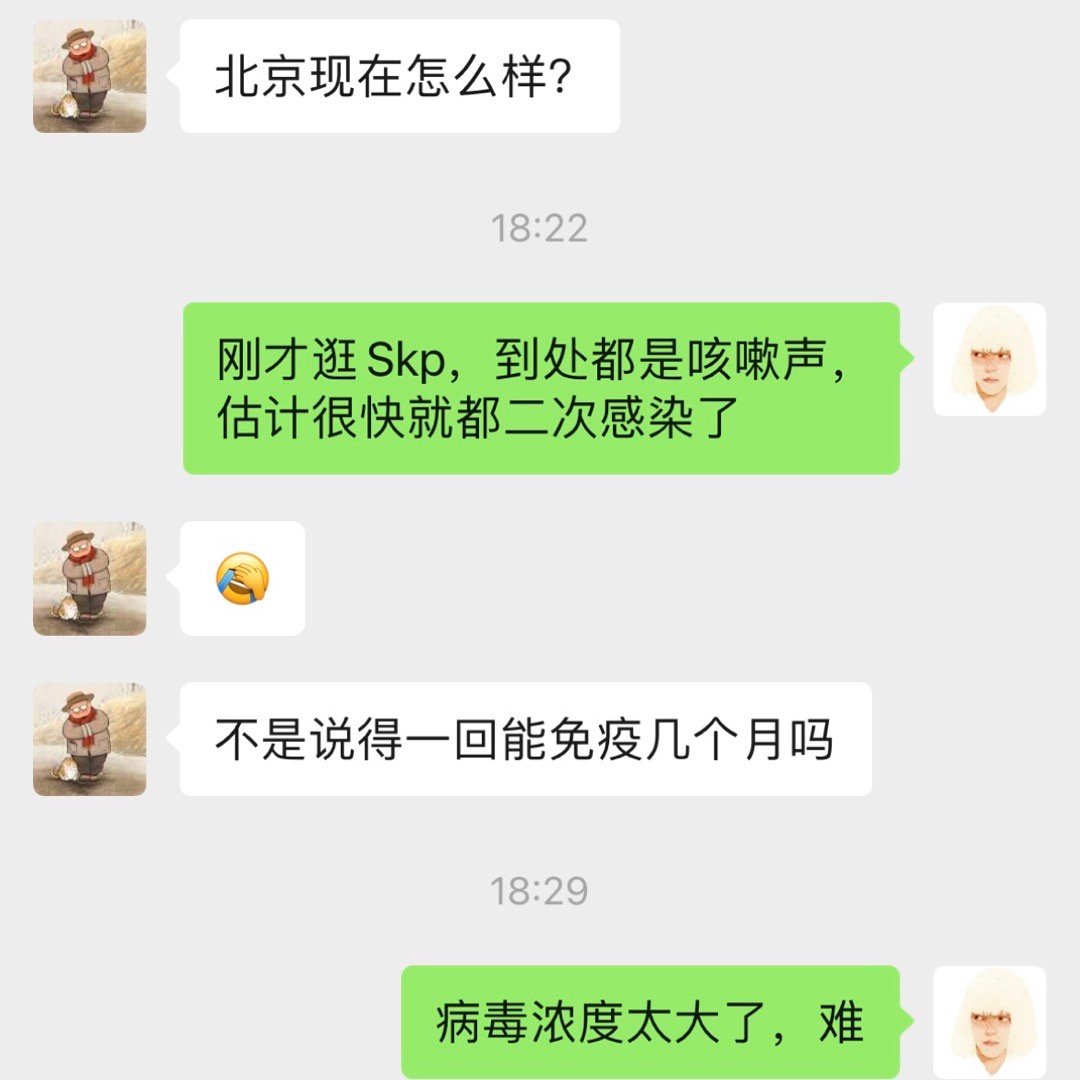1080x1080 pixels.
Task: Tap own avatar beside "病毒浓度太大了，难"
Action: pos(989,1022)
